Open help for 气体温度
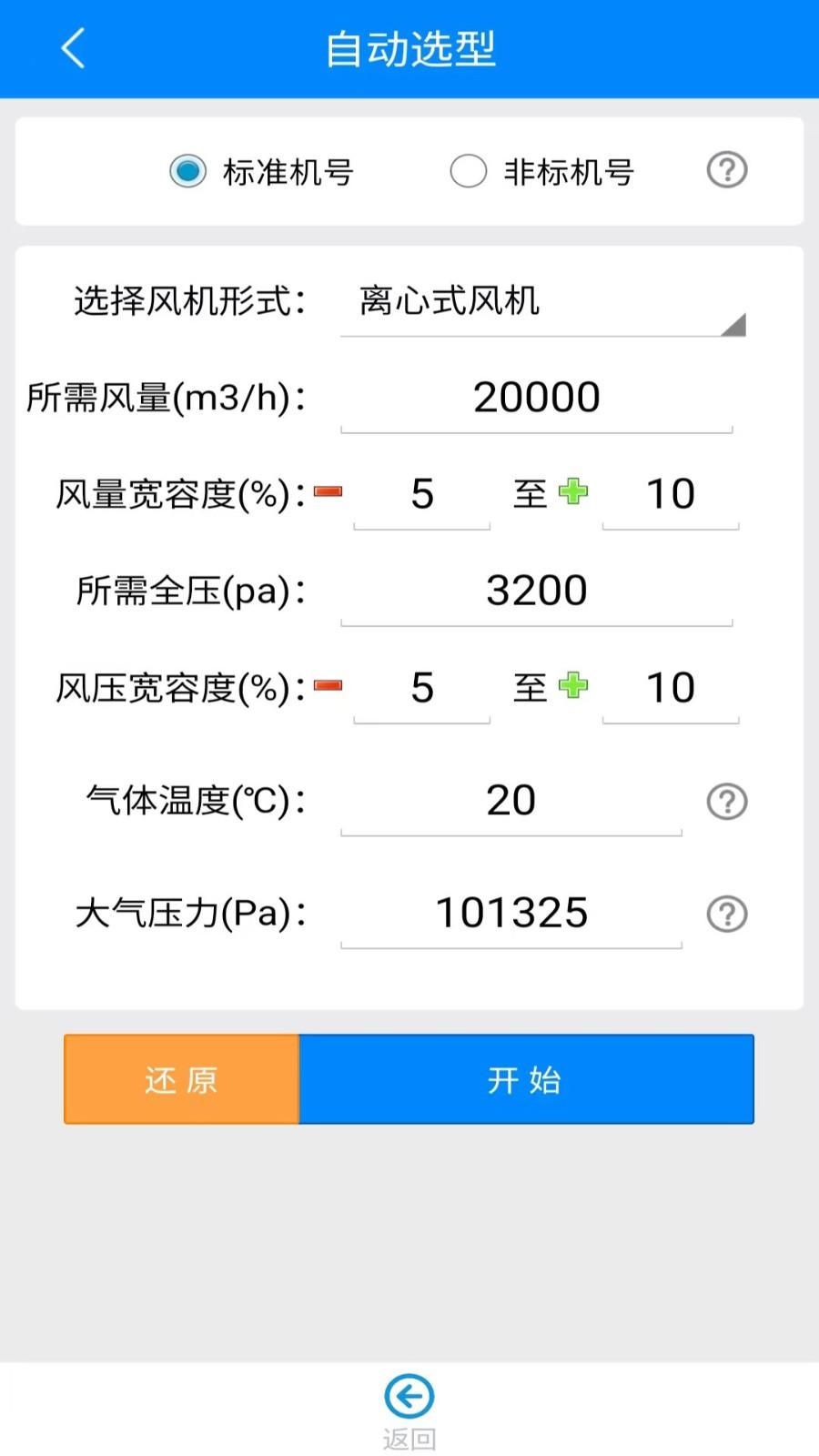Image resolution: width=819 pixels, height=1456 pixels. tap(726, 802)
